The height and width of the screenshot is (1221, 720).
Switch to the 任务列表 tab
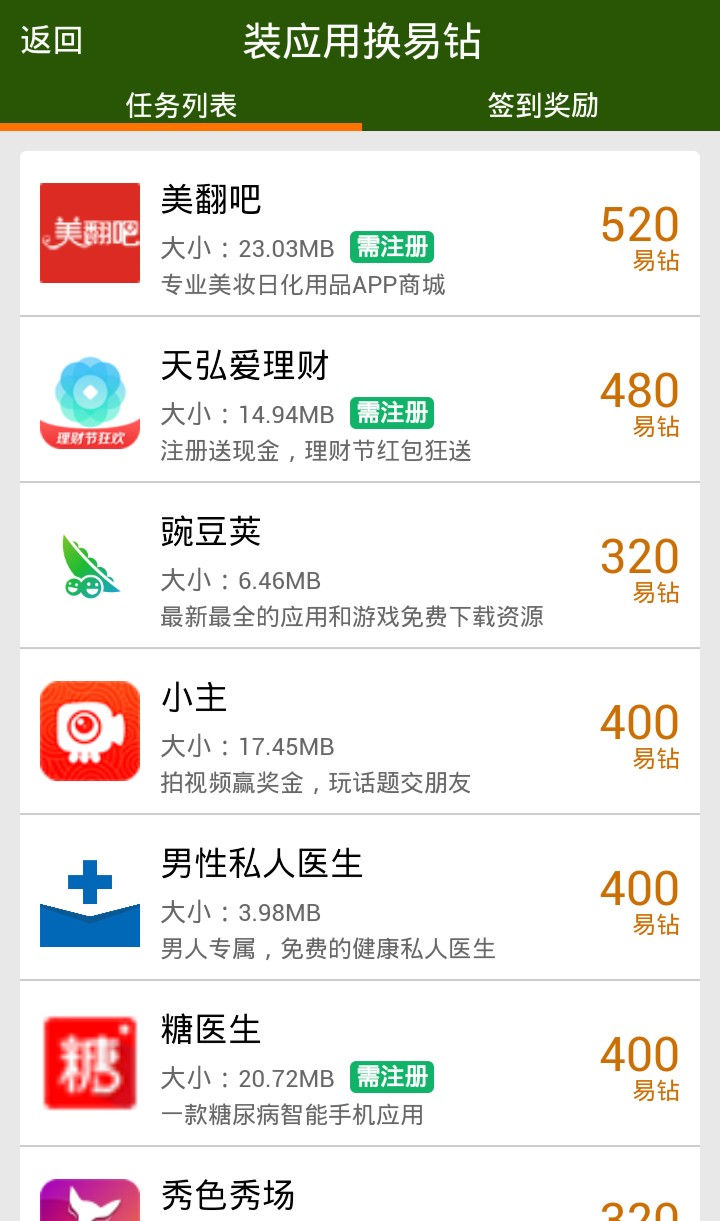tap(181, 105)
